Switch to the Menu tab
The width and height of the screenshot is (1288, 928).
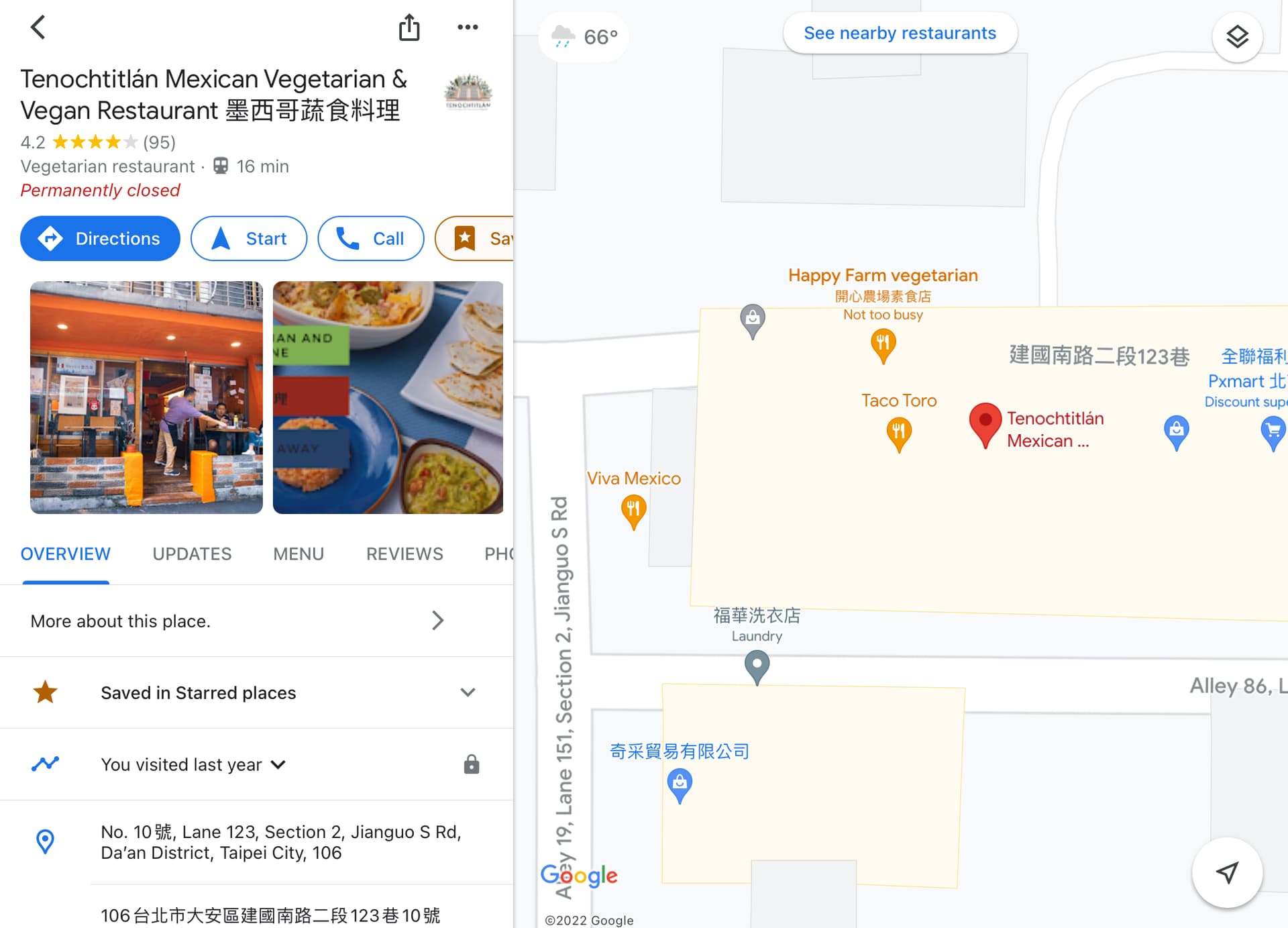pyautogui.click(x=299, y=554)
